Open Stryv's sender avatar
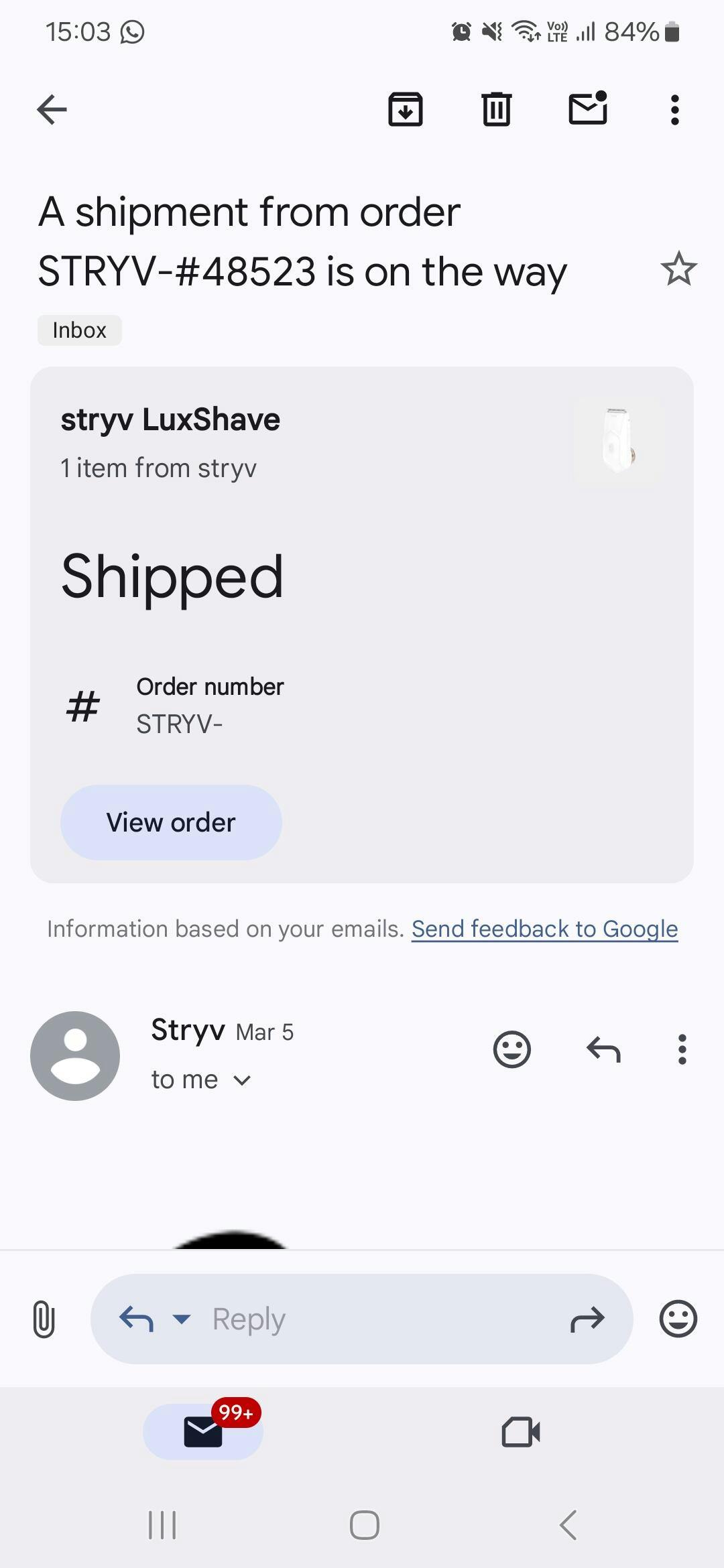Image resolution: width=724 pixels, height=1568 pixels. point(75,1056)
